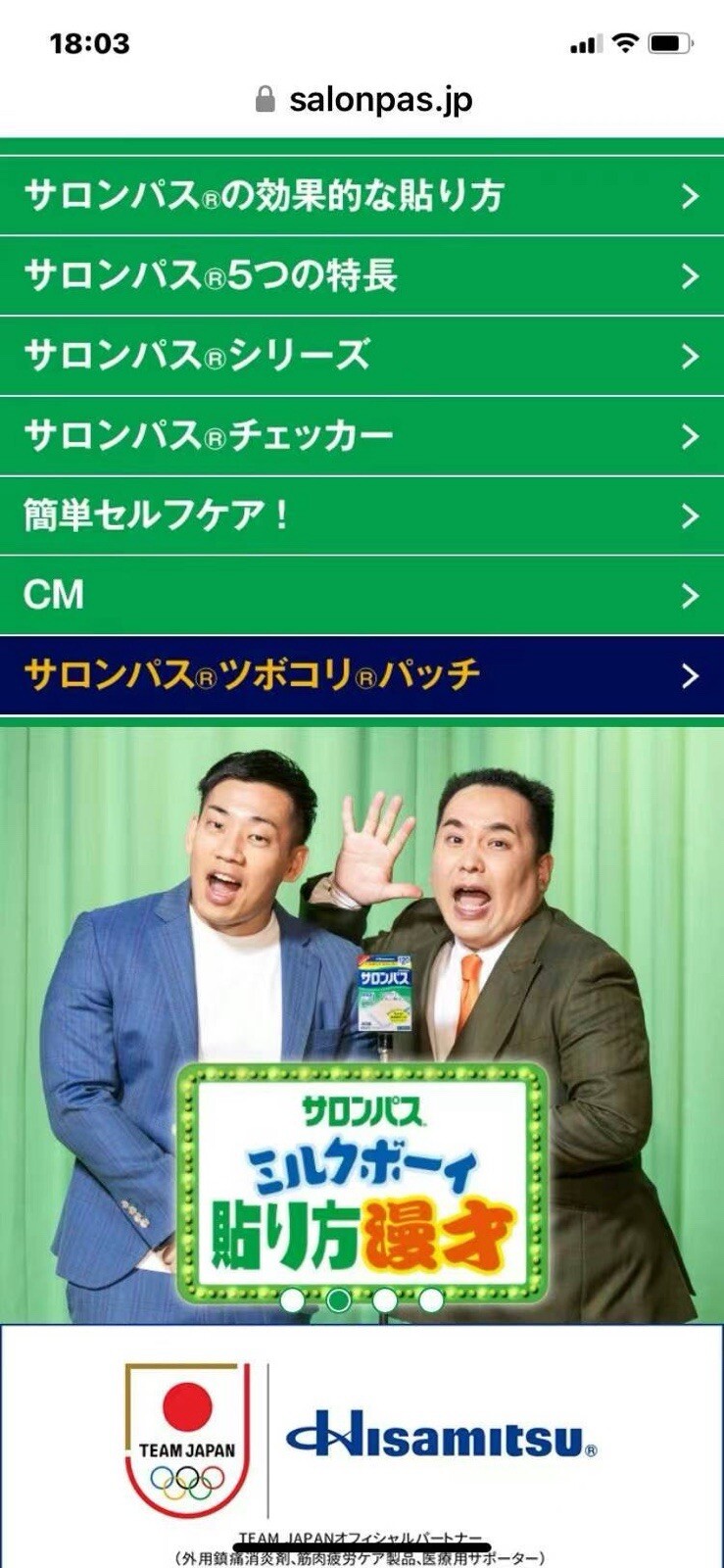Viewport: 724px width, 1568px height.
Task: Open the CM menu row
Action: pos(362,595)
